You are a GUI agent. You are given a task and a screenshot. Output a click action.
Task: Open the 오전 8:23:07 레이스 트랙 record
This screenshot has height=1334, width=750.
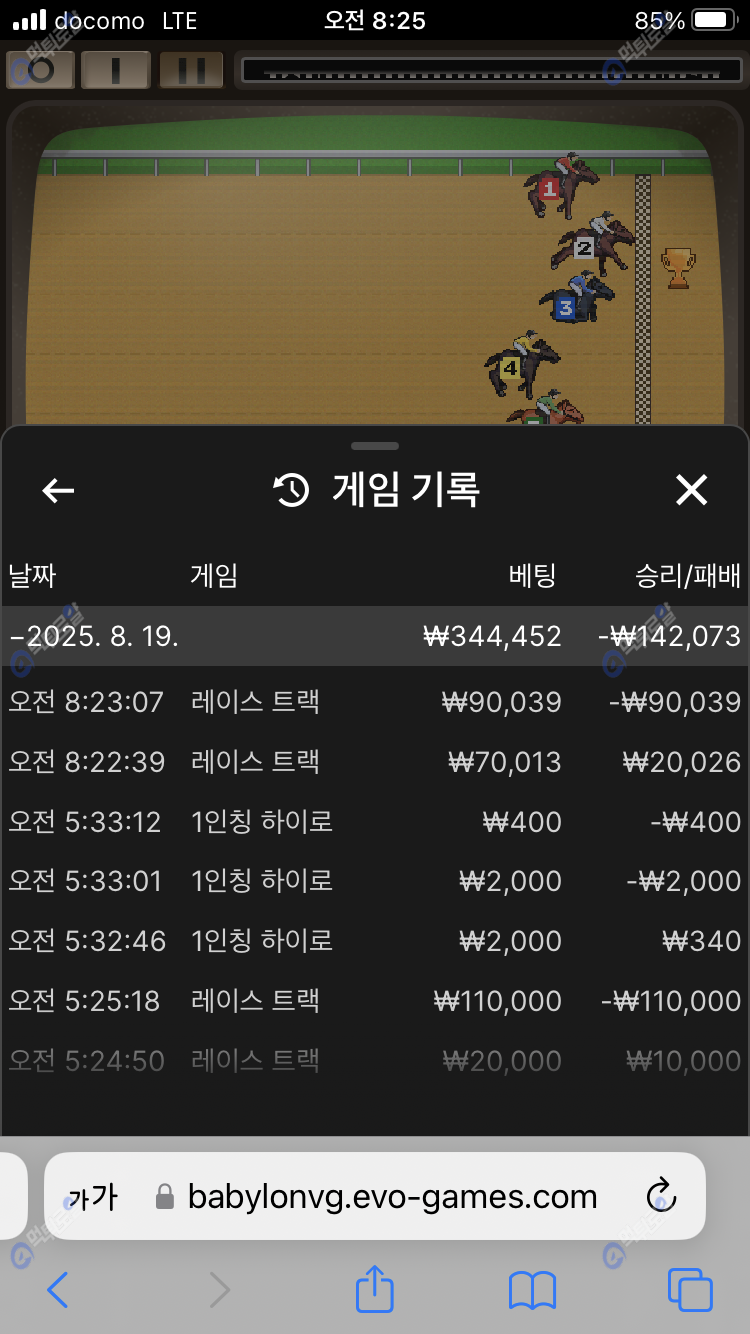pos(374,702)
